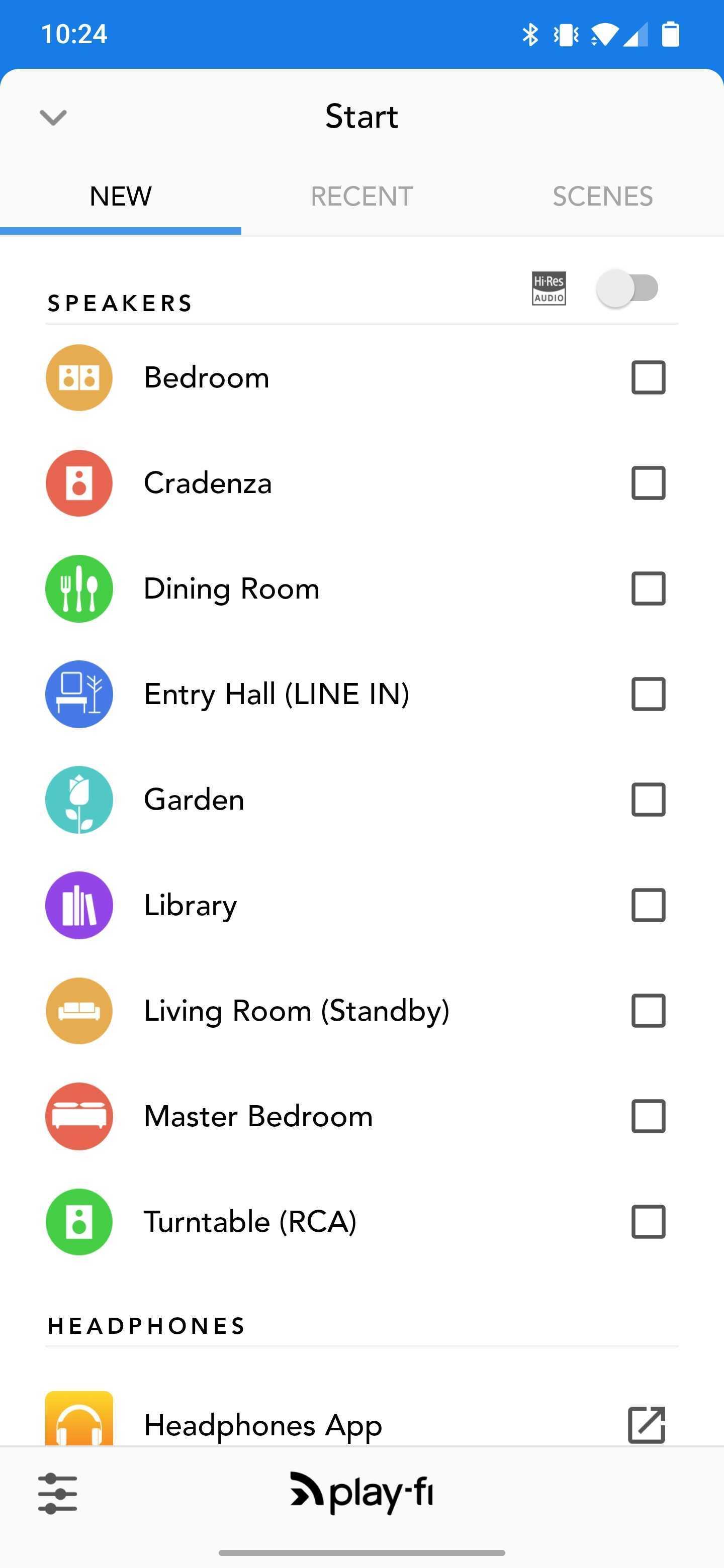Check Living Room (Standby) speaker
Screen dimensions: 724x1568
click(648, 1011)
